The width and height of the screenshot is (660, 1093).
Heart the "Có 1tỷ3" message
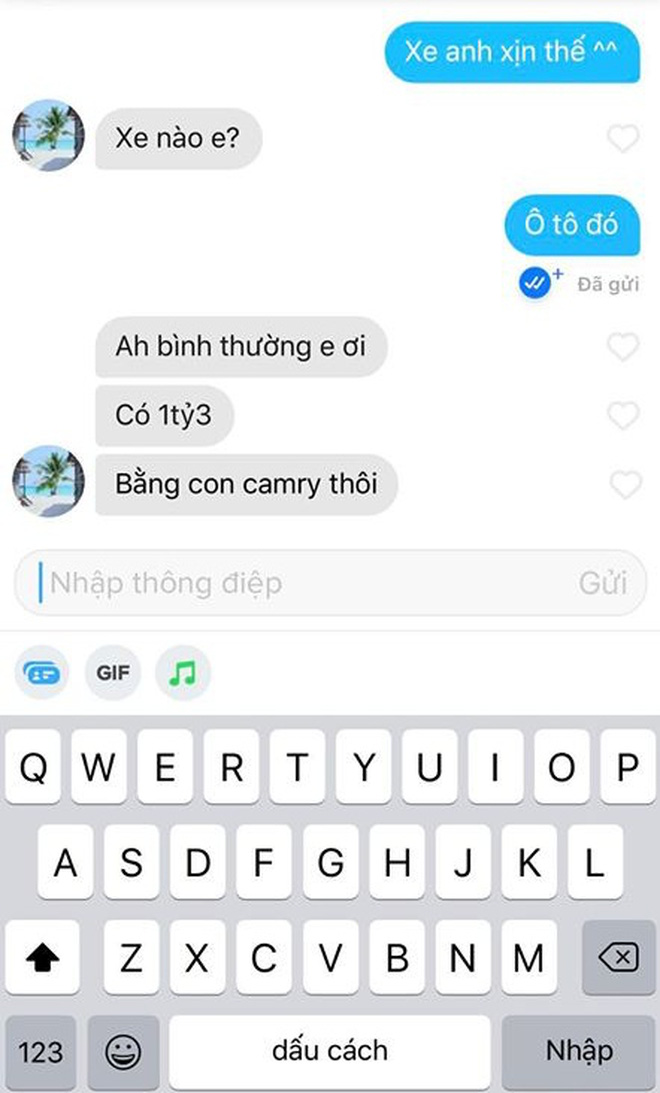[623, 415]
